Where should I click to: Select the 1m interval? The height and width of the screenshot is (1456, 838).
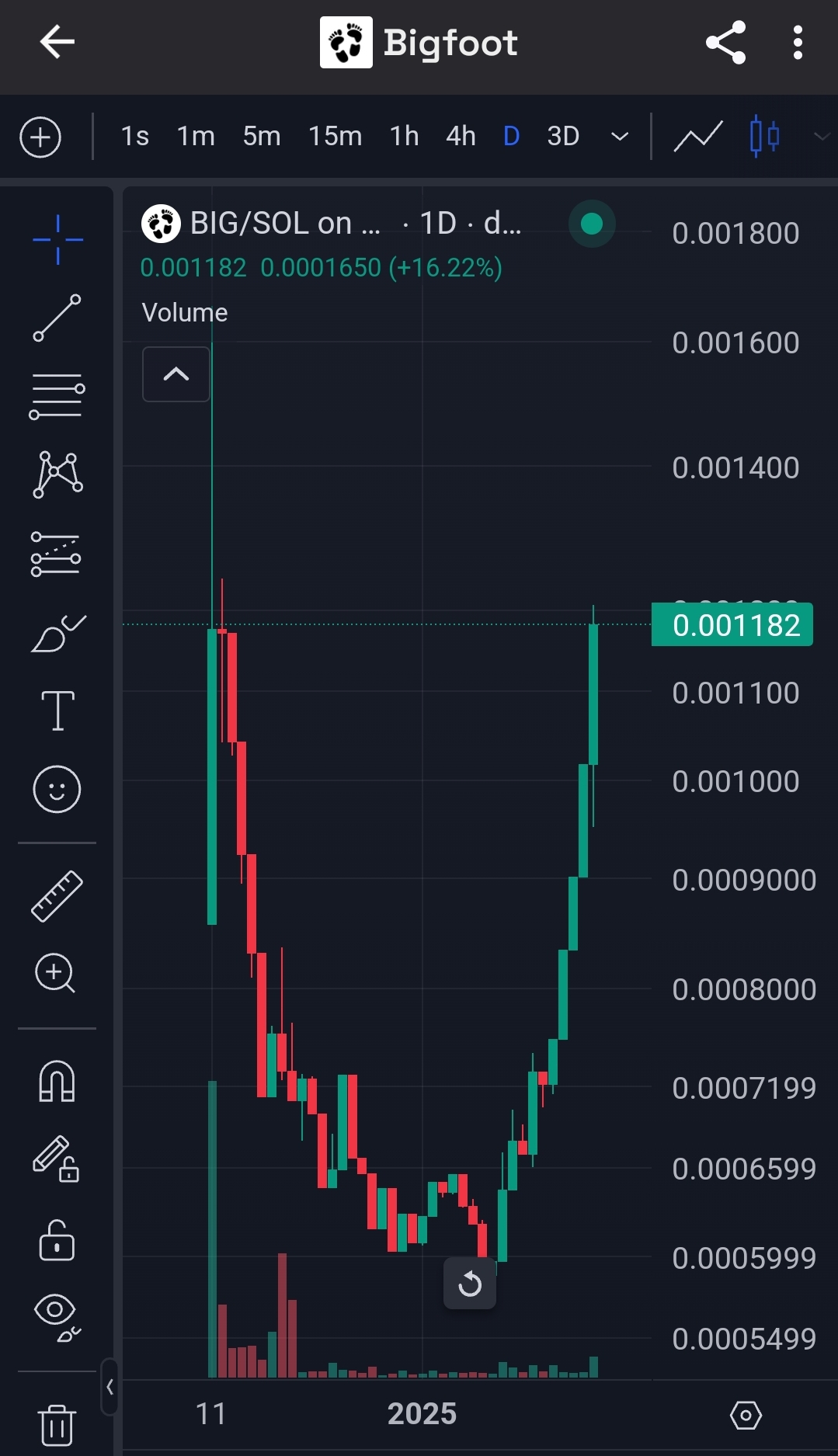[196, 137]
